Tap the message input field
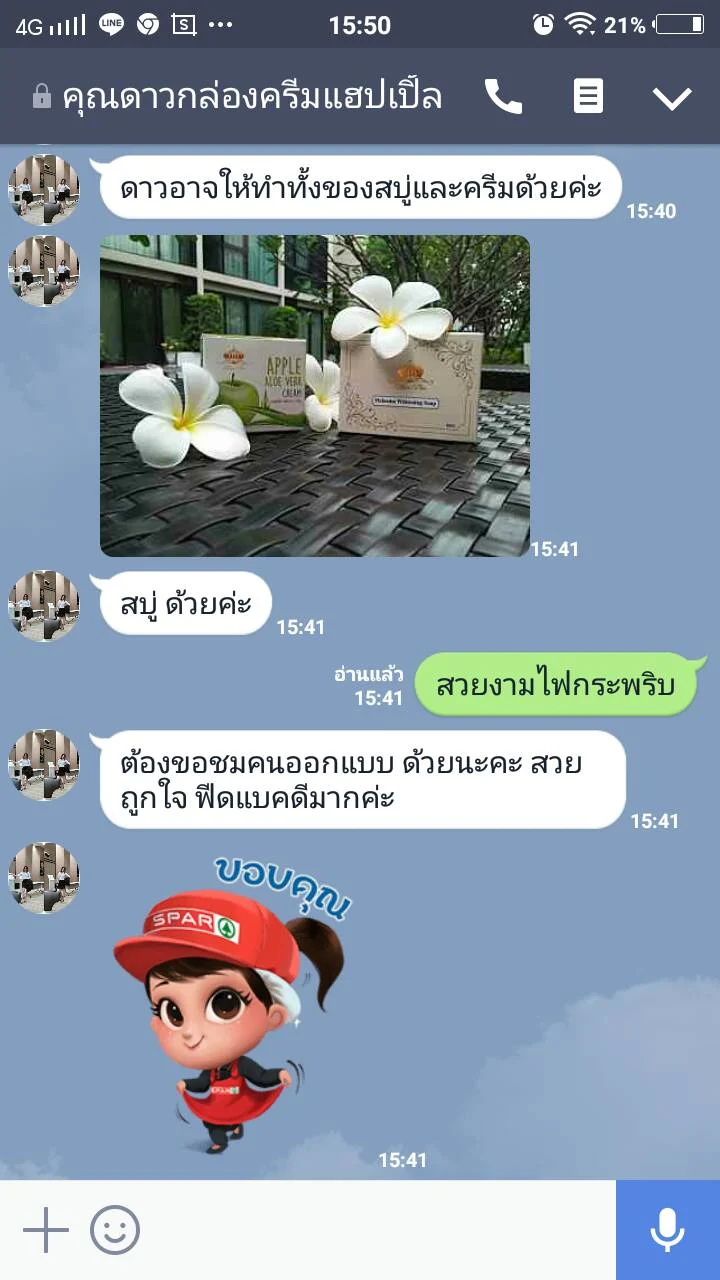The height and width of the screenshot is (1280, 720). click(x=380, y=1230)
